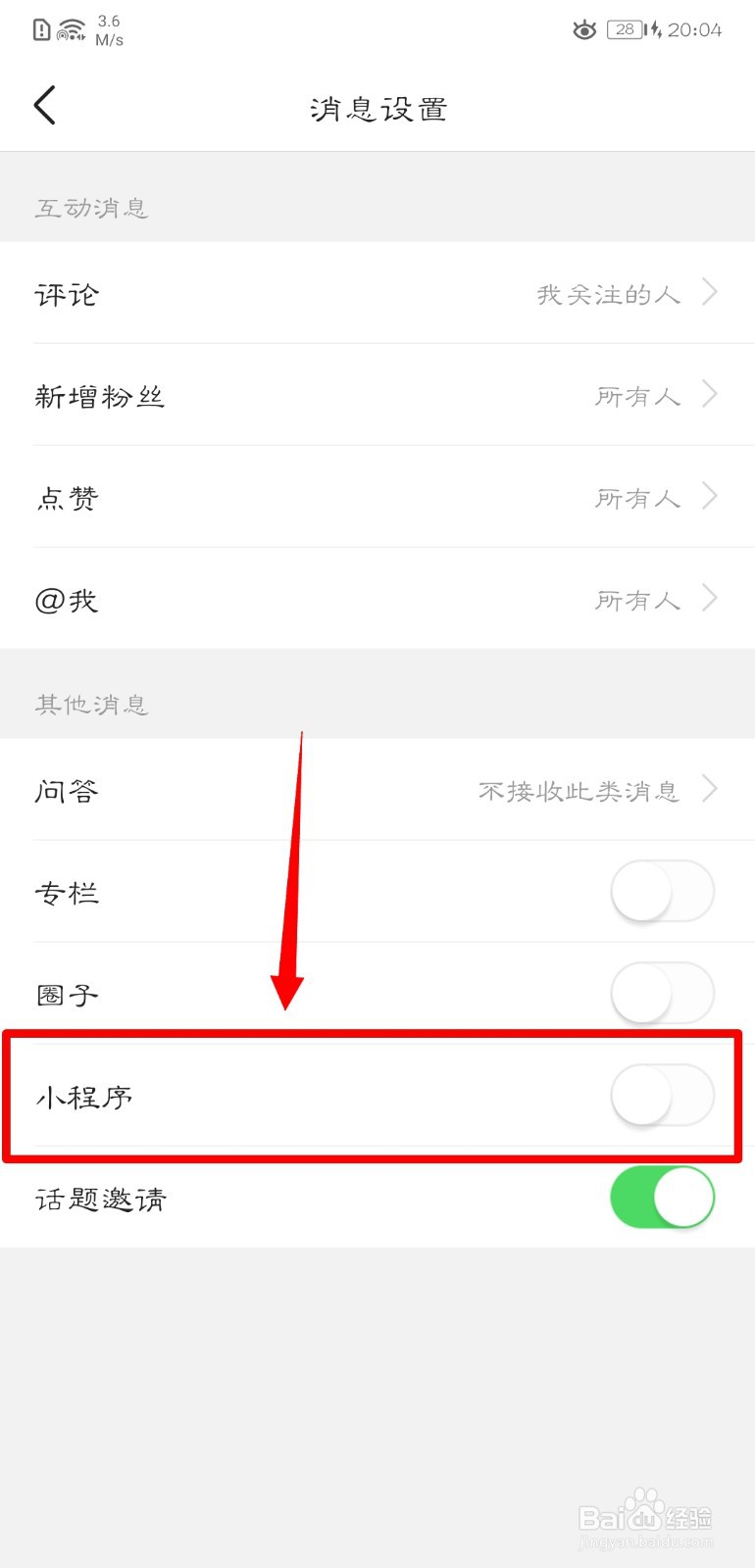Screen dimensions: 755x1568
Task: Open 新增粉丝 options with the right arrow
Action: pyautogui.click(x=709, y=395)
